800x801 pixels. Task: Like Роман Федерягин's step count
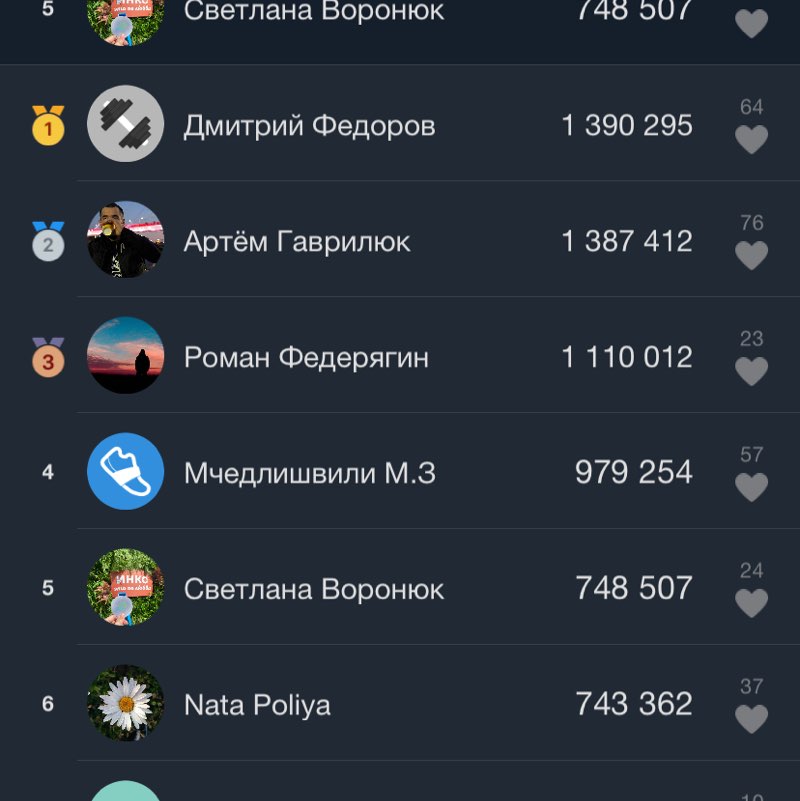pos(752,370)
